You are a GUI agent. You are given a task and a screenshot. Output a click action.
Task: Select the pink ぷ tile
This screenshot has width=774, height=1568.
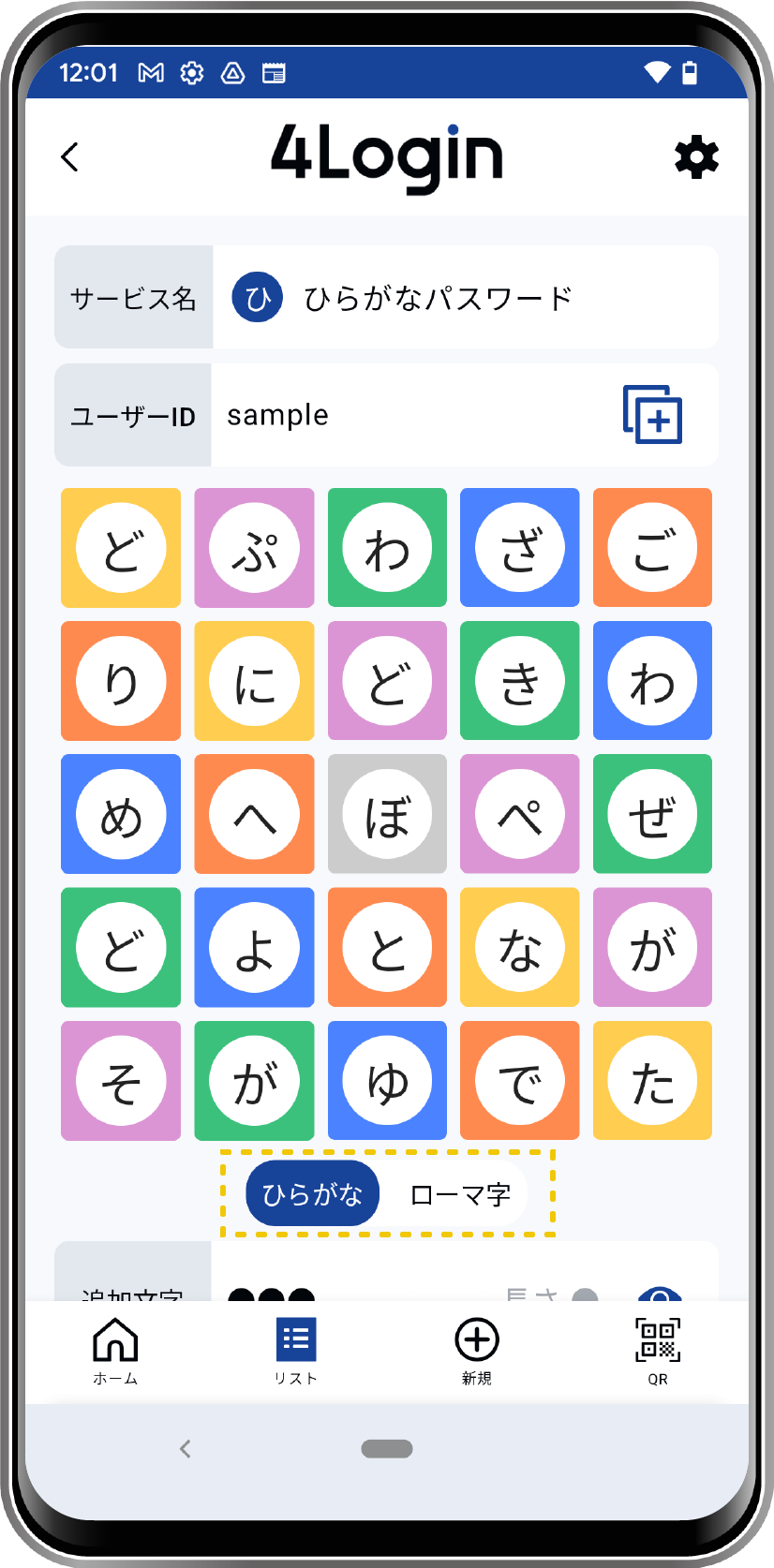coord(254,548)
